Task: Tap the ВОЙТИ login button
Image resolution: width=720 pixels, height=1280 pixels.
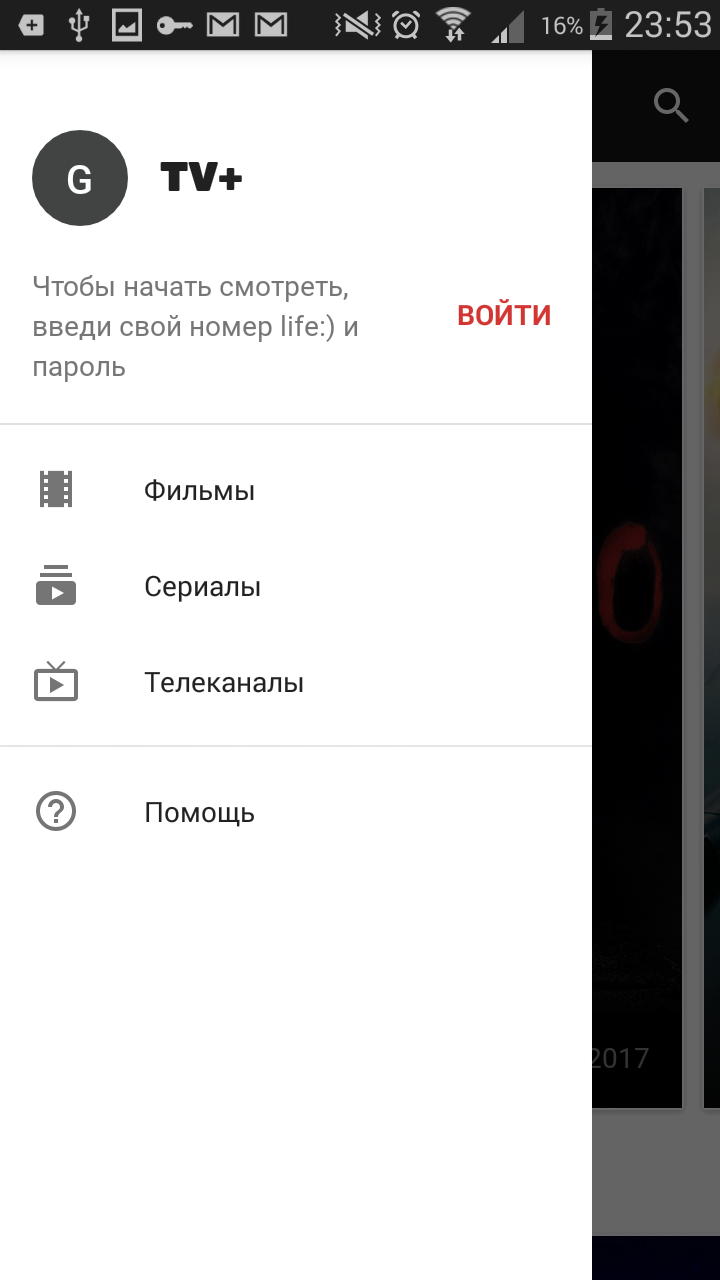Action: tap(504, 316)
